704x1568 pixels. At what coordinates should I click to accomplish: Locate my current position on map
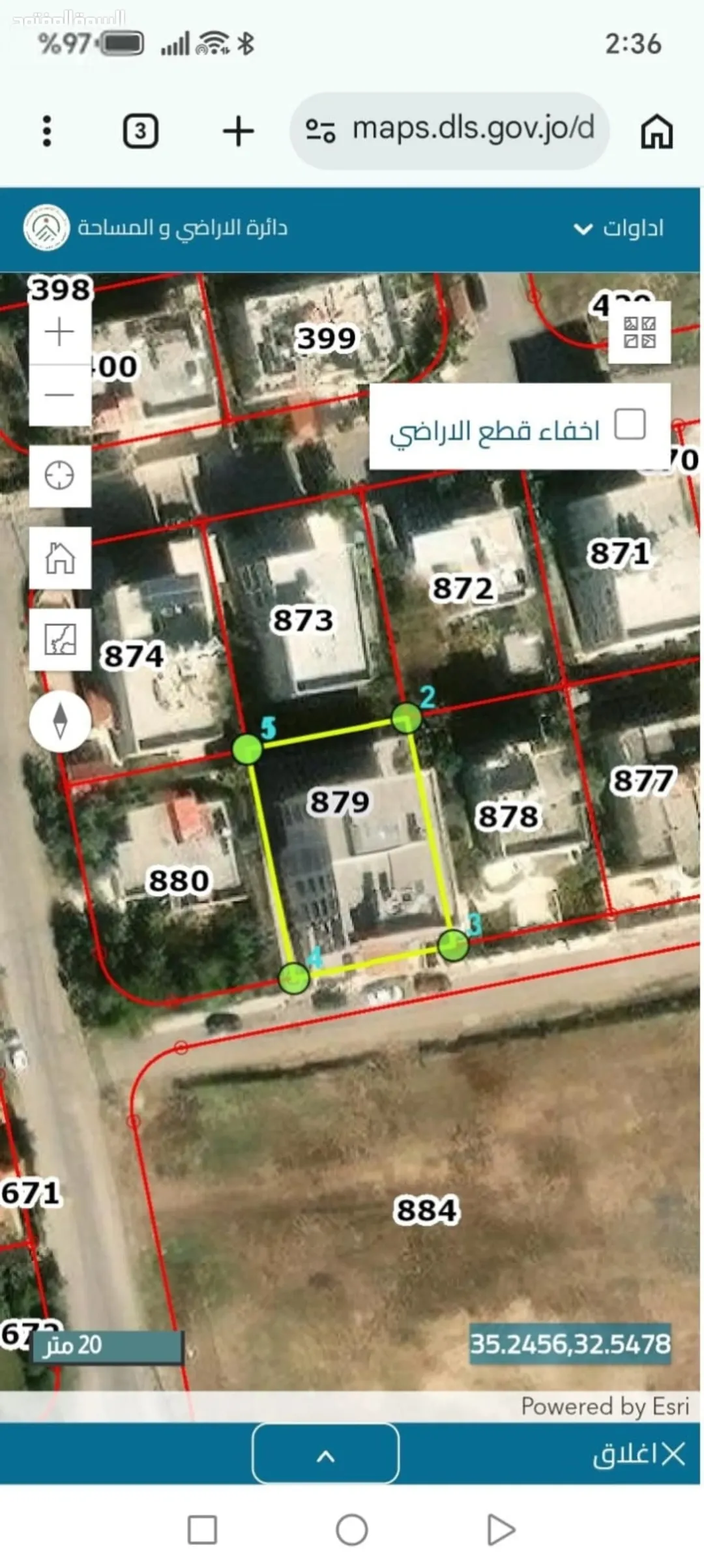pos(59,475)
